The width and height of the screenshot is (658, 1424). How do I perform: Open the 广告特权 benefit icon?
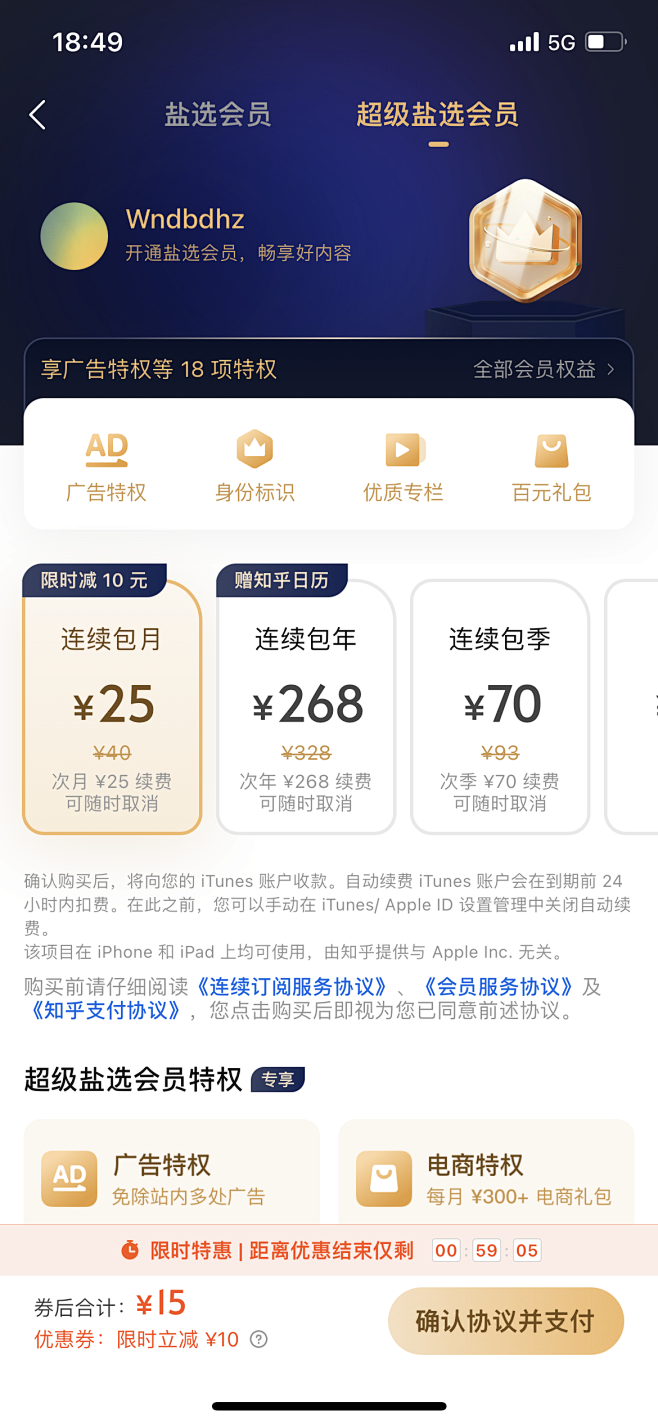pyautogui.click(x=106, y=467)
